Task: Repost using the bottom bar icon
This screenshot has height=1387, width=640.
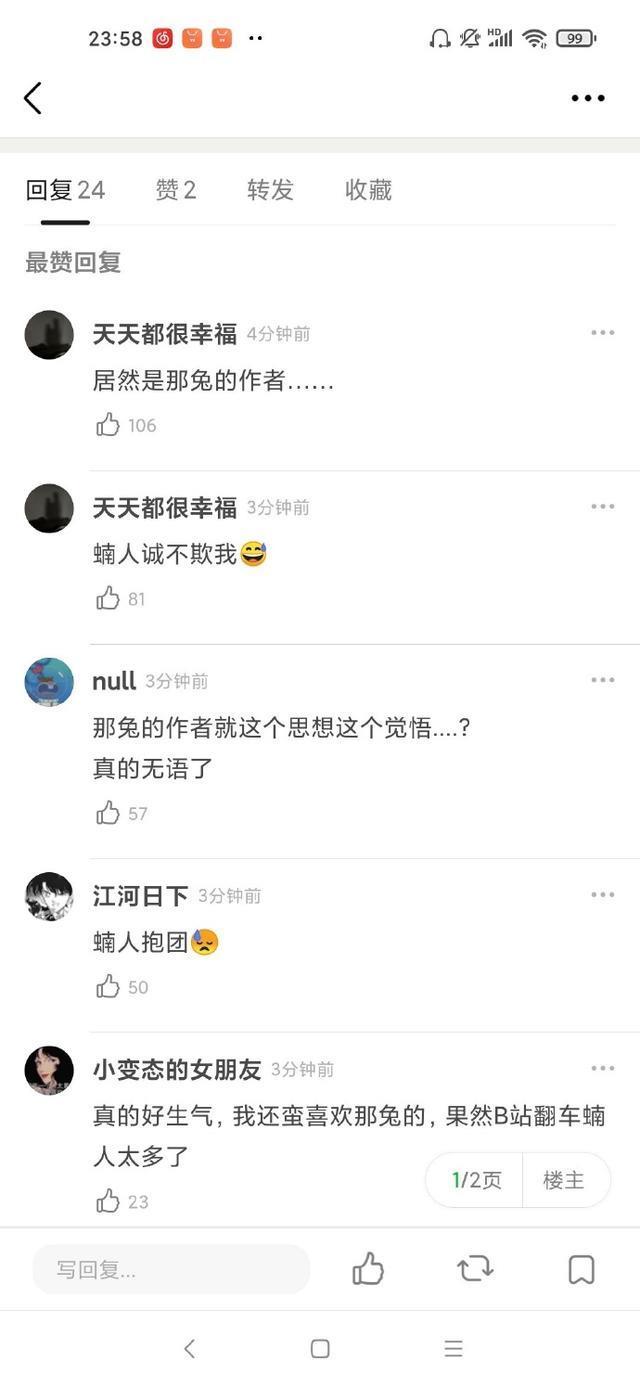Action: pos(475,1269)
